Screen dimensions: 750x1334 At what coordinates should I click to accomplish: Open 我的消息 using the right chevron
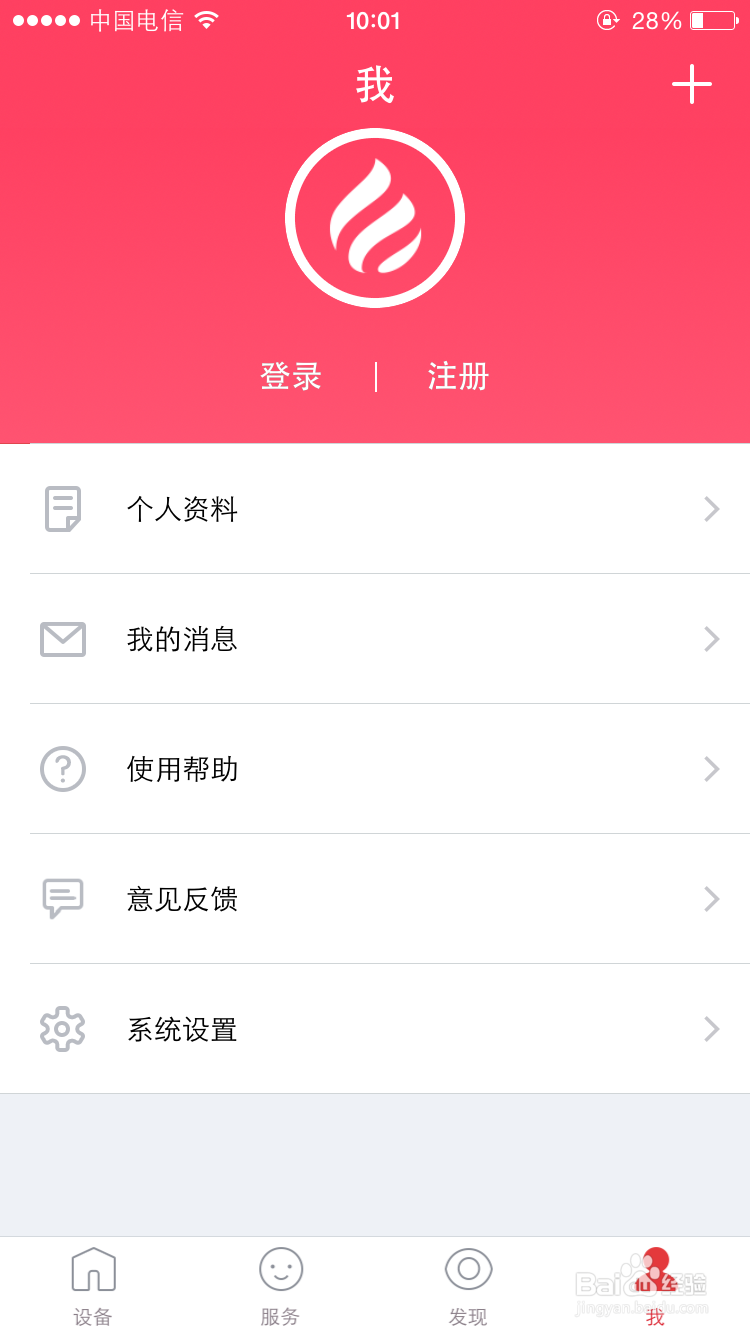pos(711,639)
